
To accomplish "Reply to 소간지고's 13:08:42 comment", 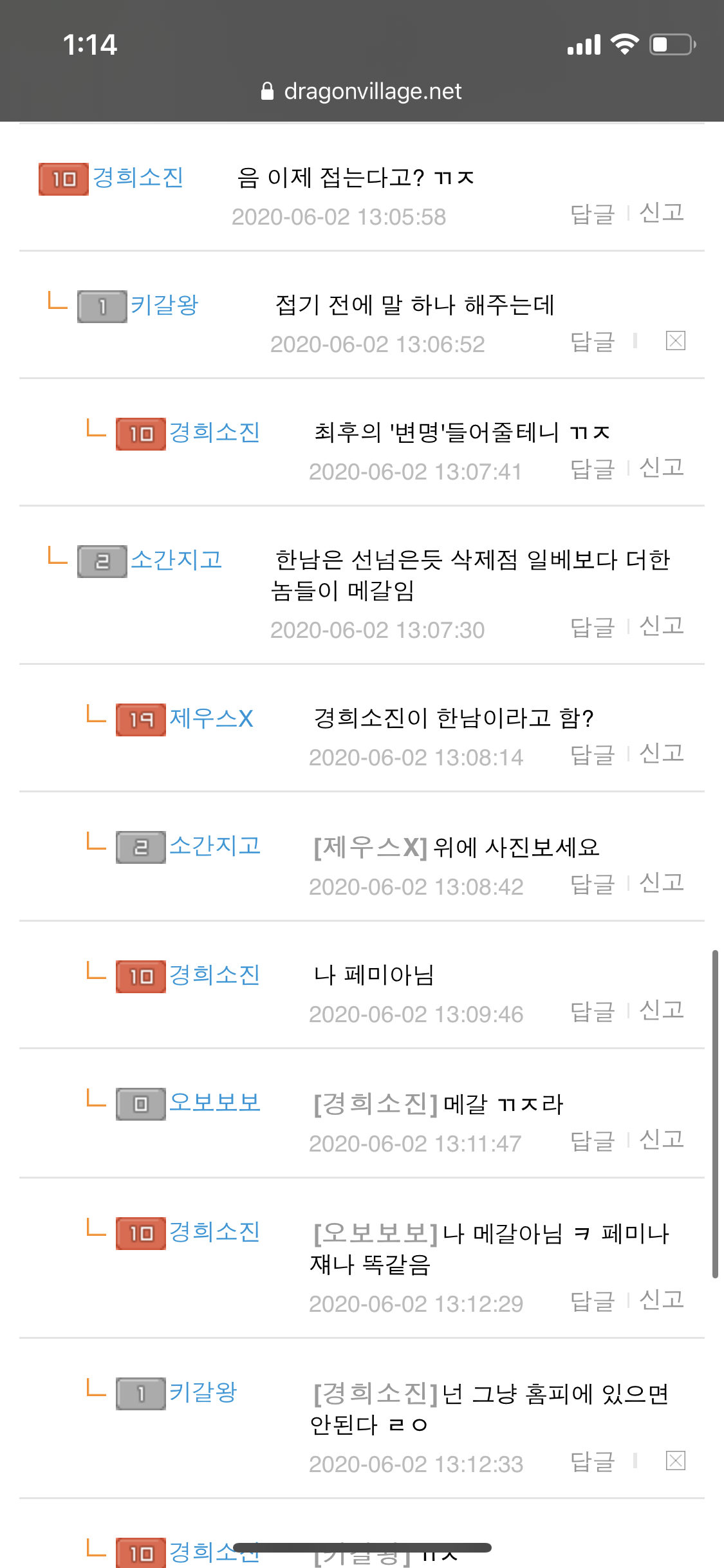I will click(x=592, y=884).
